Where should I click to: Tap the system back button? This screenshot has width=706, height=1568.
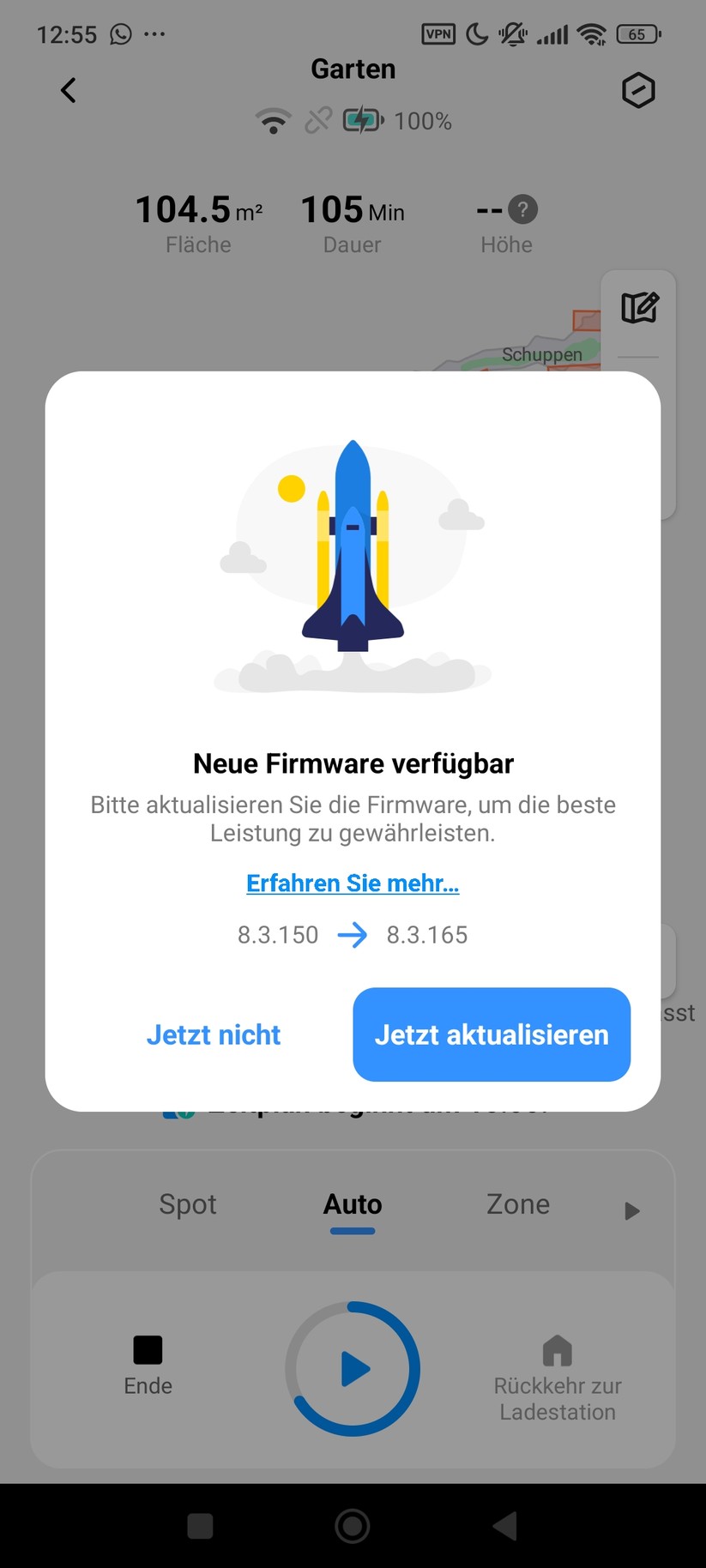(505, 1525)
